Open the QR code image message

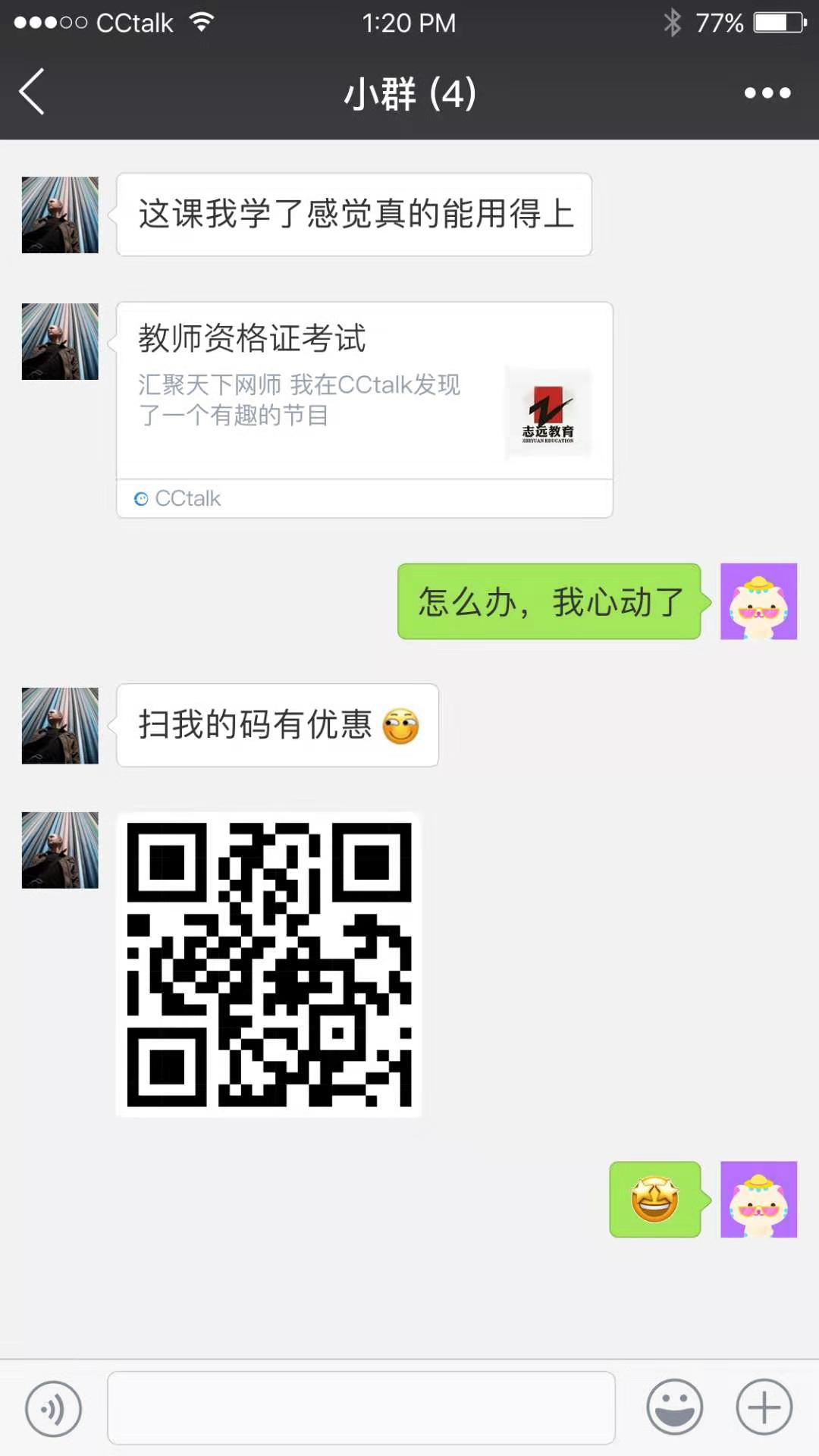[269, 964]
